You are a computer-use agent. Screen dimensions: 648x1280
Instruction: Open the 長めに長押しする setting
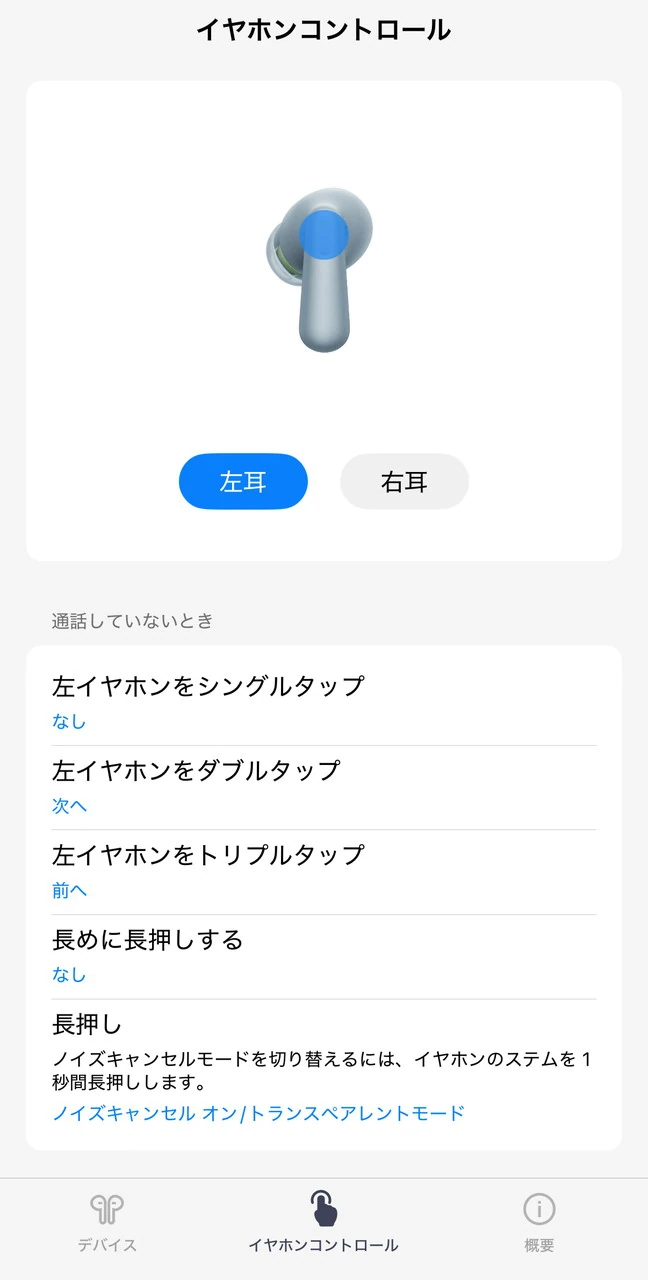tap(323, 956)
